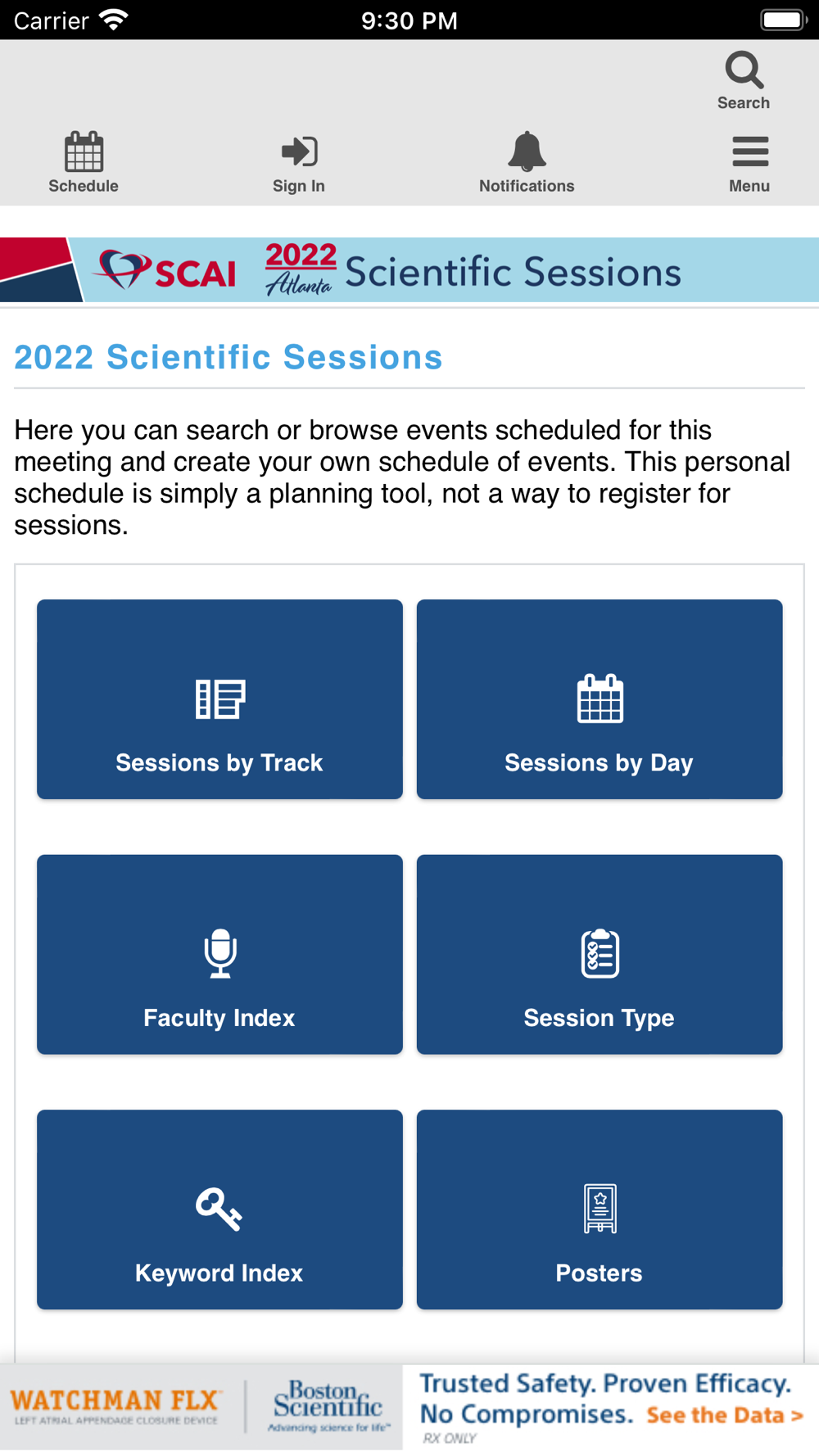Open the Faculty Index
Viewport: 819px width, 1456px height.
click(x=219, y=955)
